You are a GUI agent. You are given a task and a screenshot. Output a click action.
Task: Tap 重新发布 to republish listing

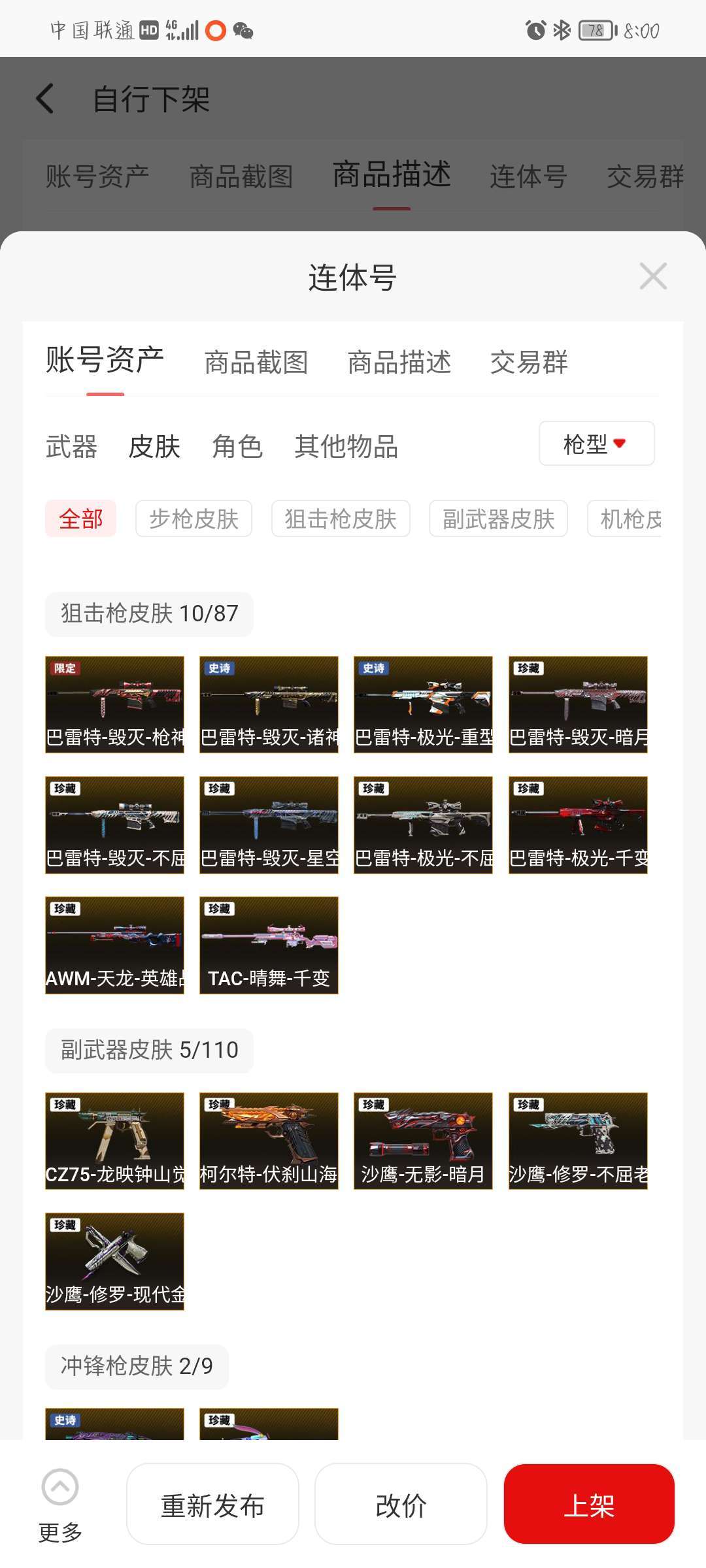click(212, 1505)
